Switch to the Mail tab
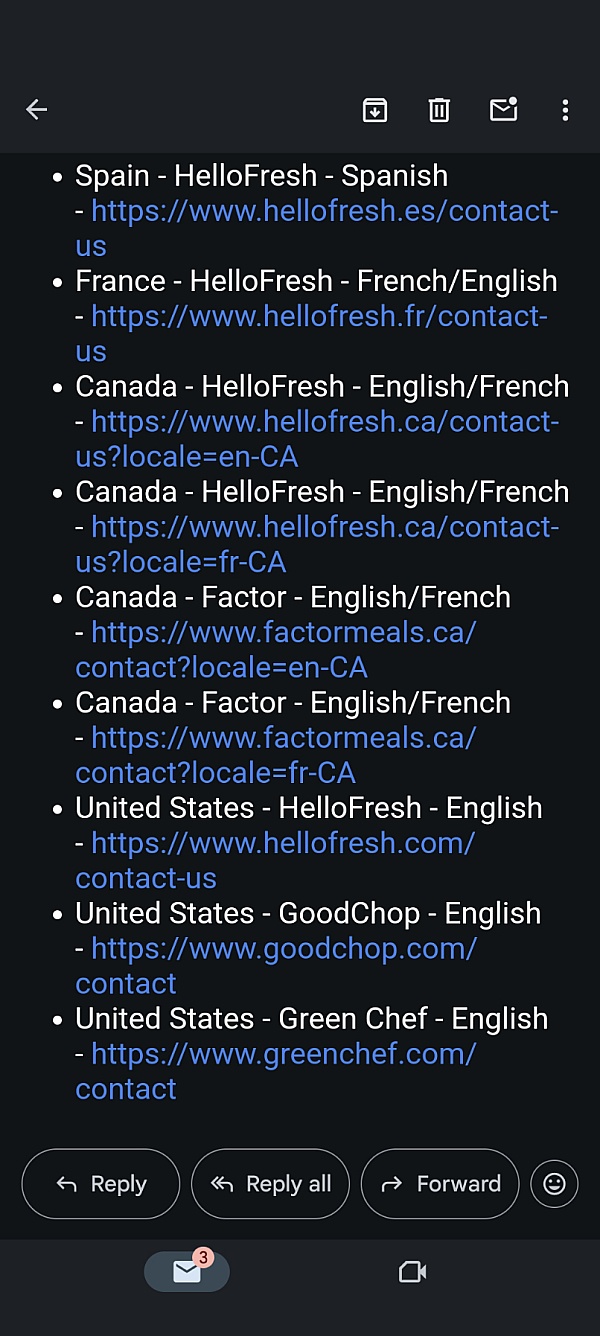Screen dimensions: 600x1336 (187, 1271)
